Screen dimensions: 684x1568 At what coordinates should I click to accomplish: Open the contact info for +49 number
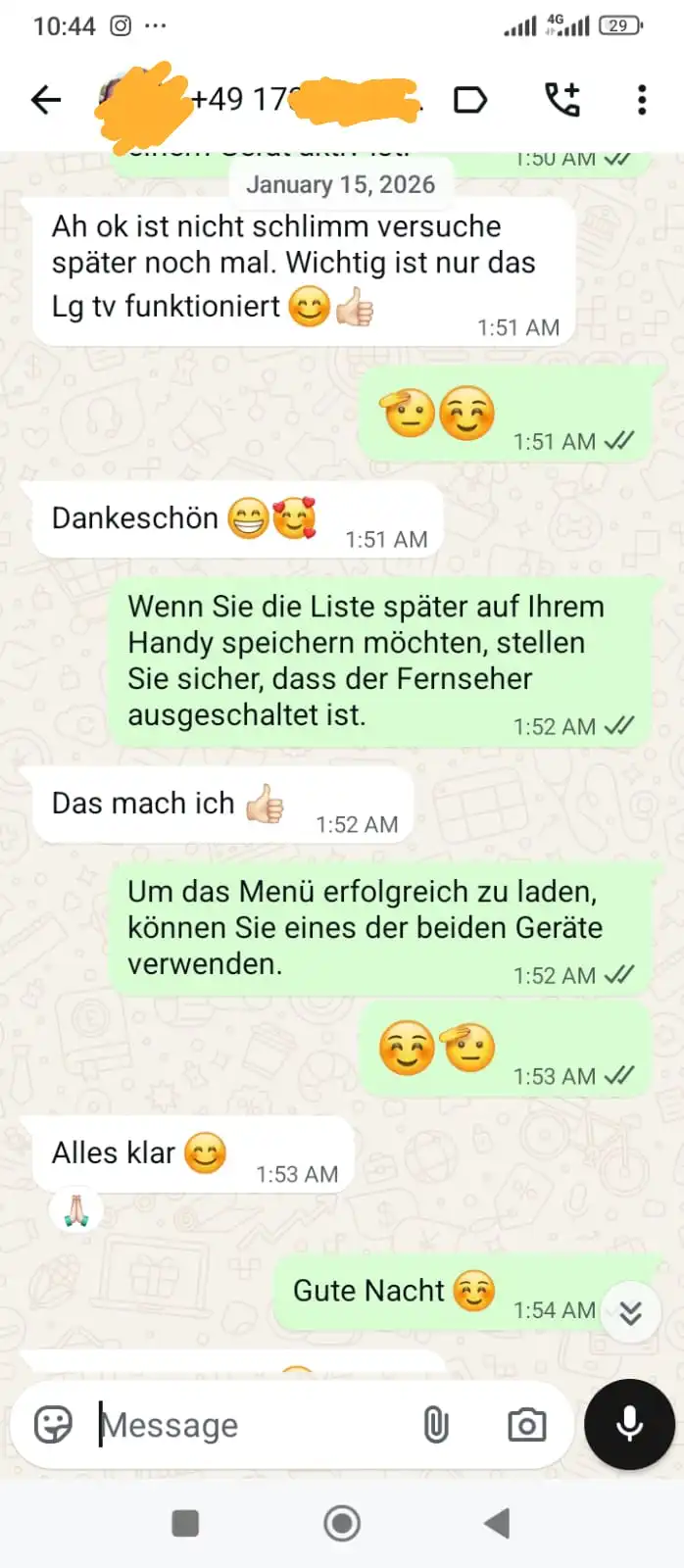coord(294,100)
